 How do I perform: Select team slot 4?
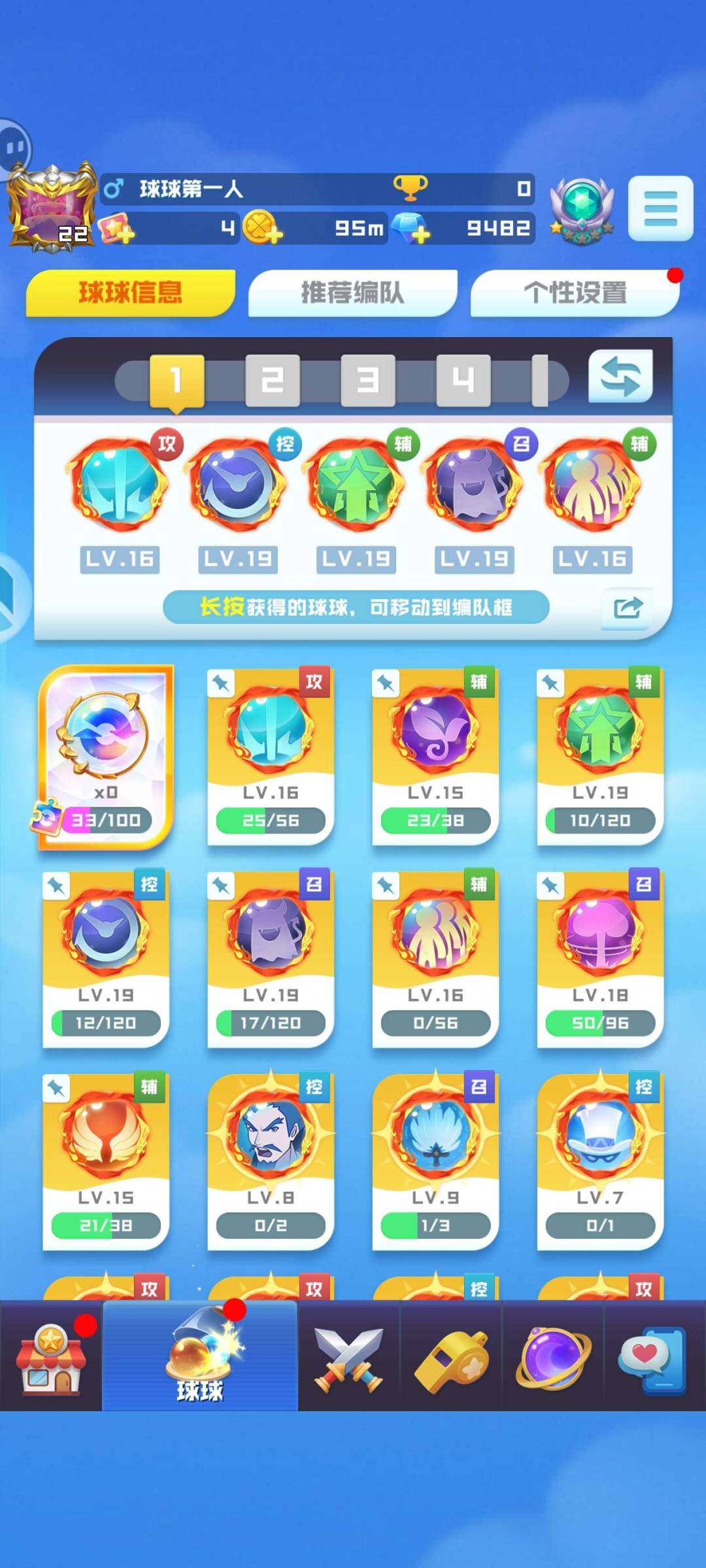[463, 380]
